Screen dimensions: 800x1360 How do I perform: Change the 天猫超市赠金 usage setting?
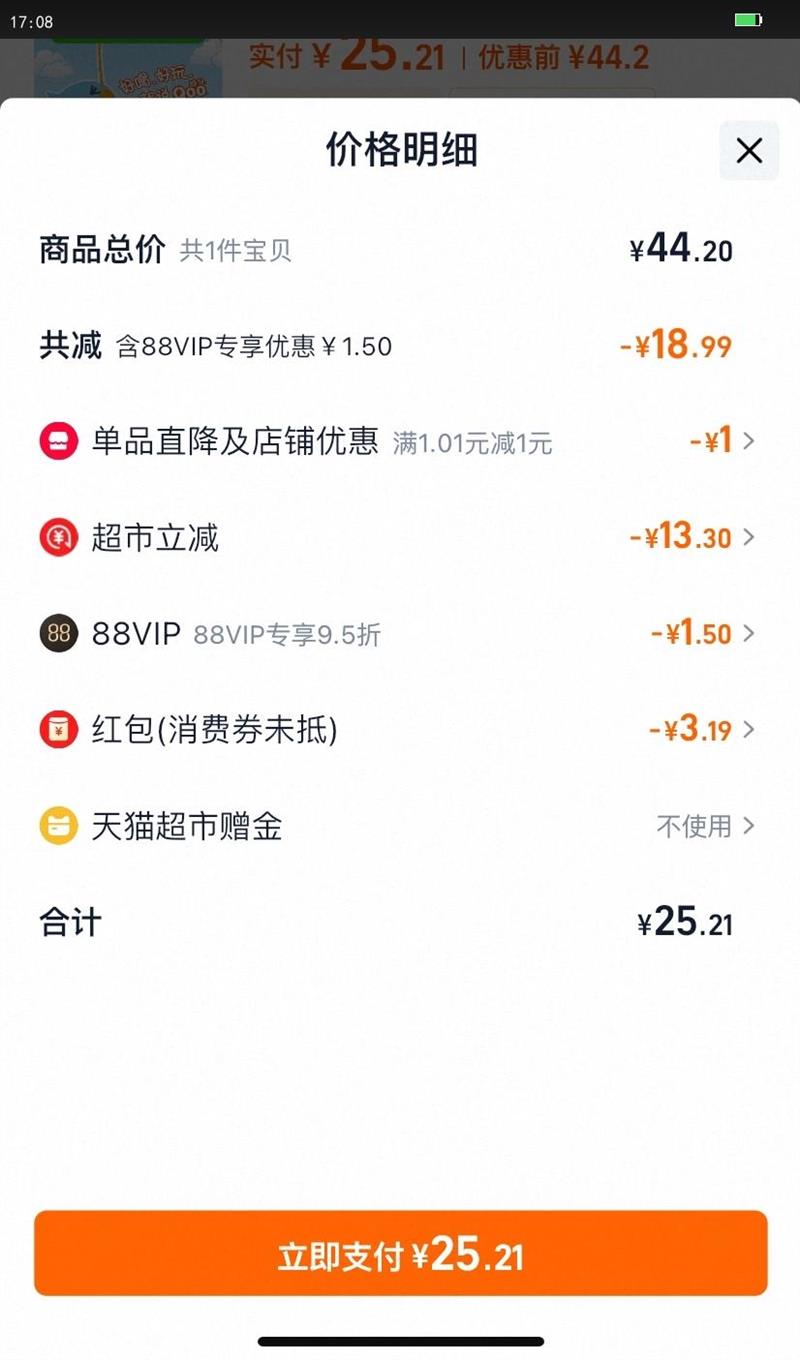[x=706, y=826]
